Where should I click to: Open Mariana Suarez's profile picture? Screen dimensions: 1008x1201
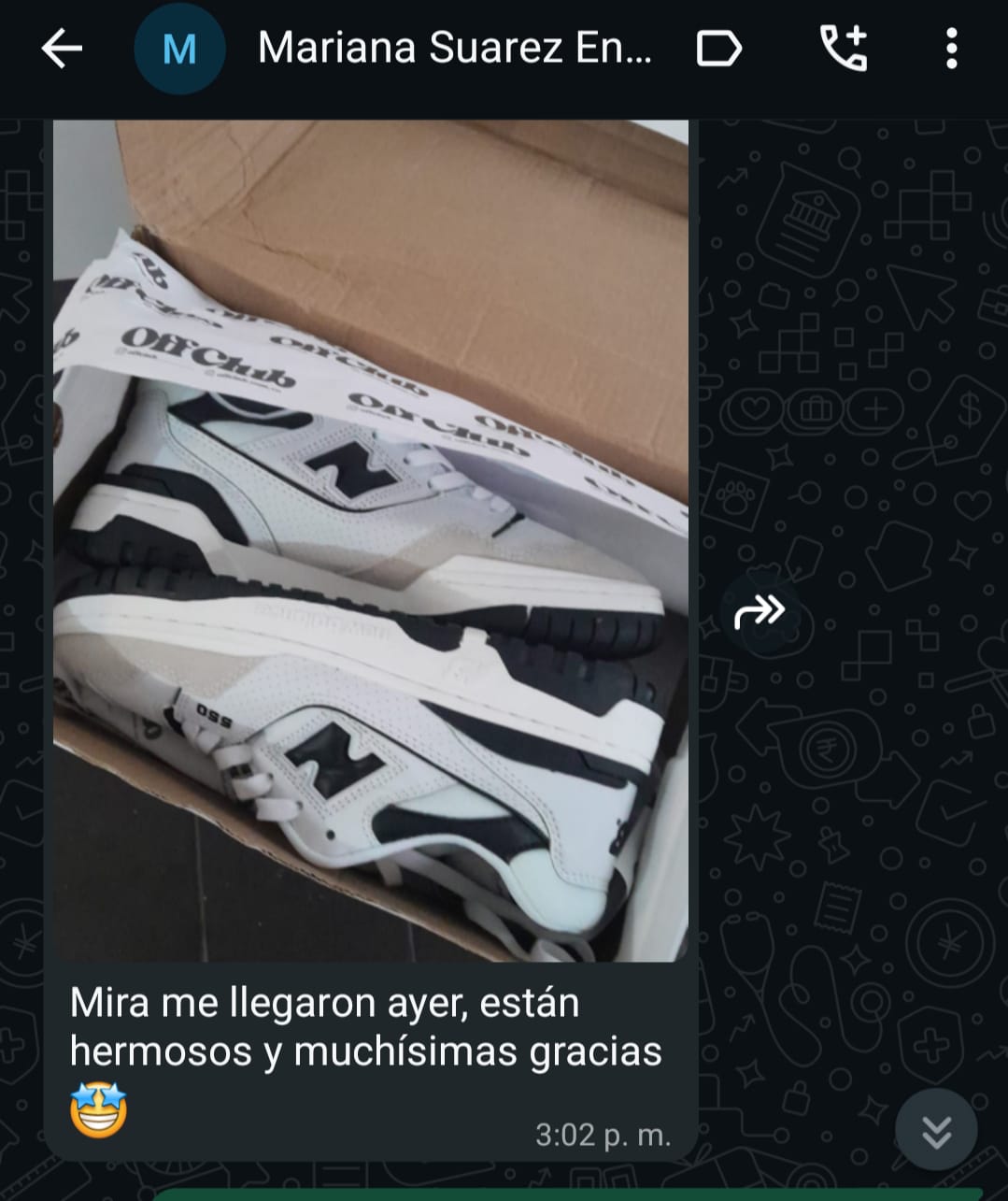click(x=179, y=49)
